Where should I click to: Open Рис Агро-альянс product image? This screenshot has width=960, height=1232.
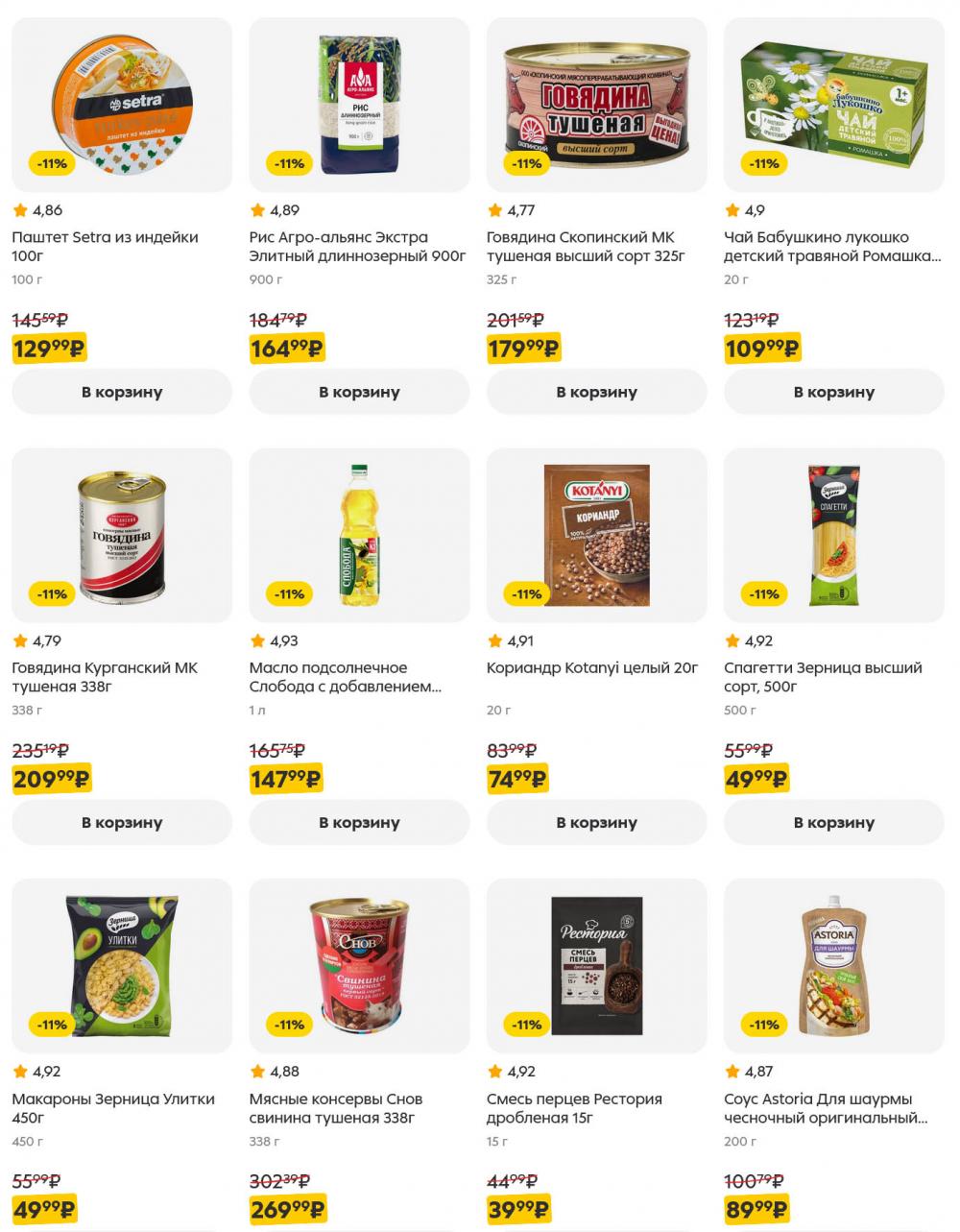click(359, 104)
